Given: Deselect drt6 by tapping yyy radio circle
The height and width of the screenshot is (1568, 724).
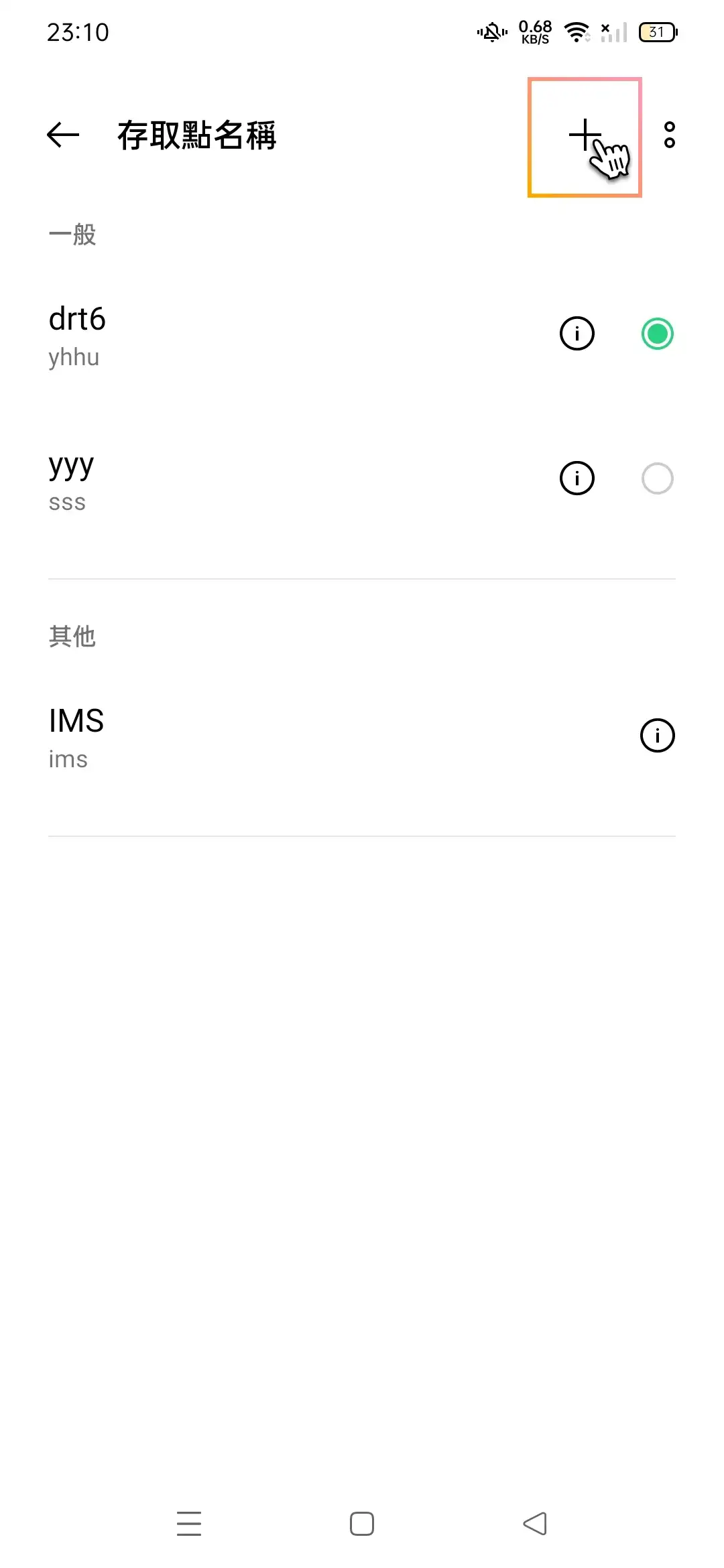Looking at the screenshot, I should (x=657, y=478).
